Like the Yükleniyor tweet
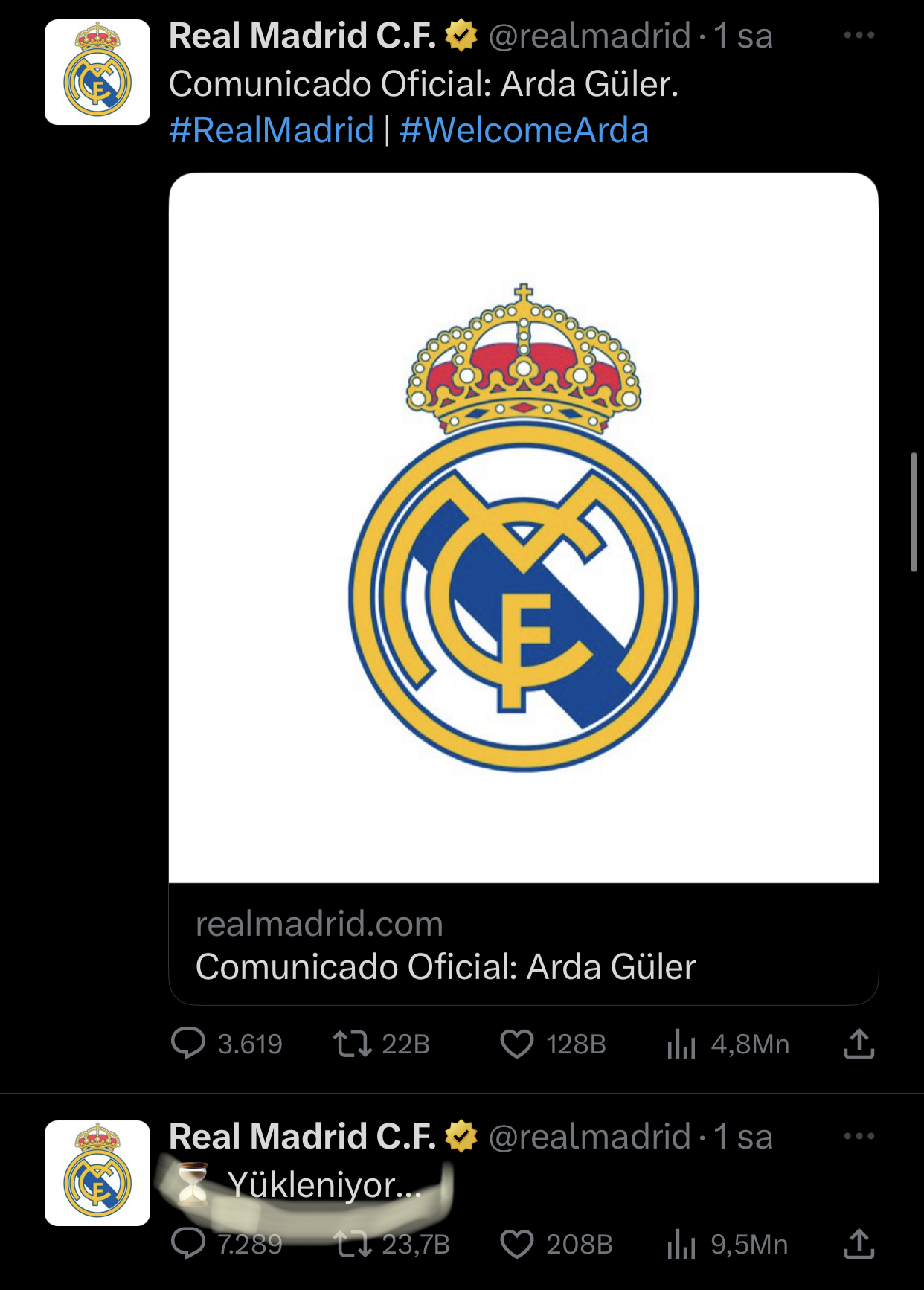Viewport: 924px width, 1290px height. [x=517, y=1244]
